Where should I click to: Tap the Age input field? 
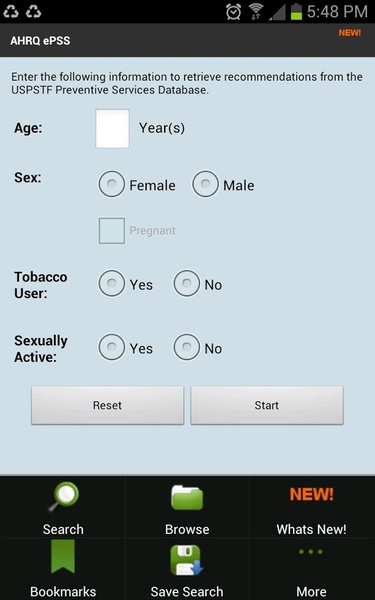click(112, 129)
